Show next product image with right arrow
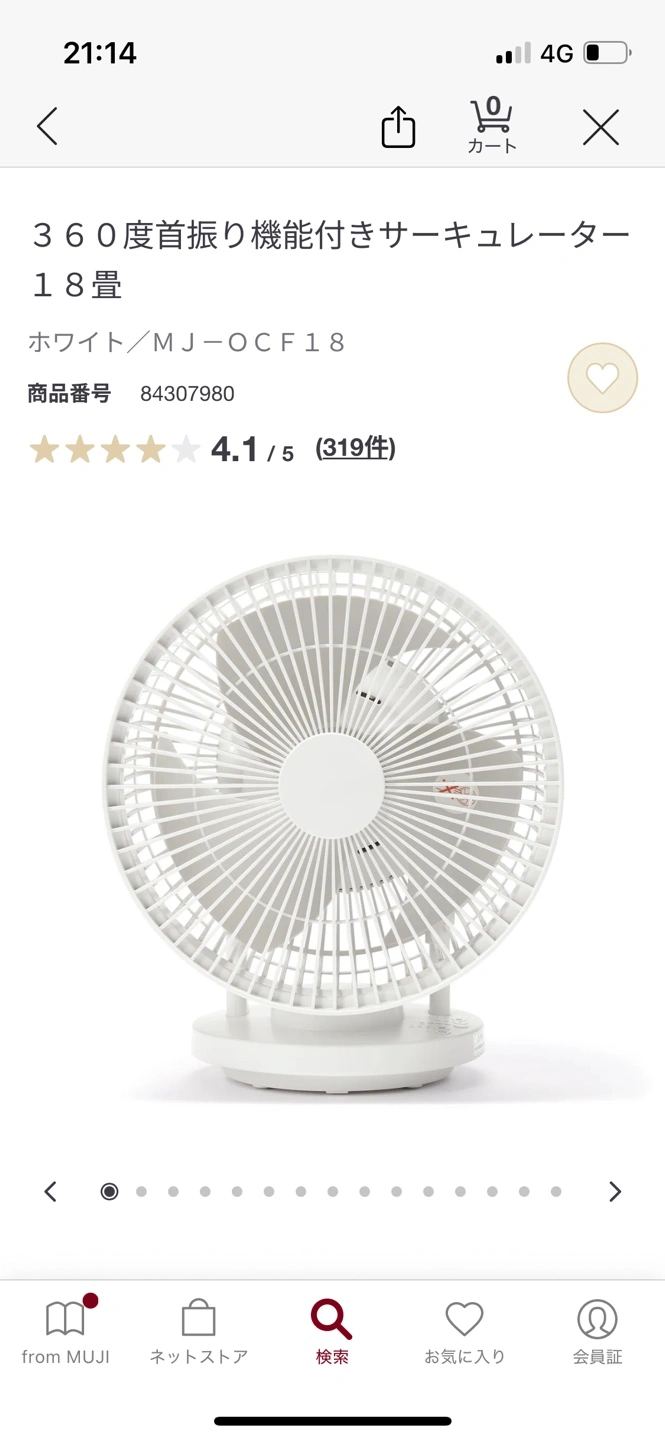 point(615,1191)
